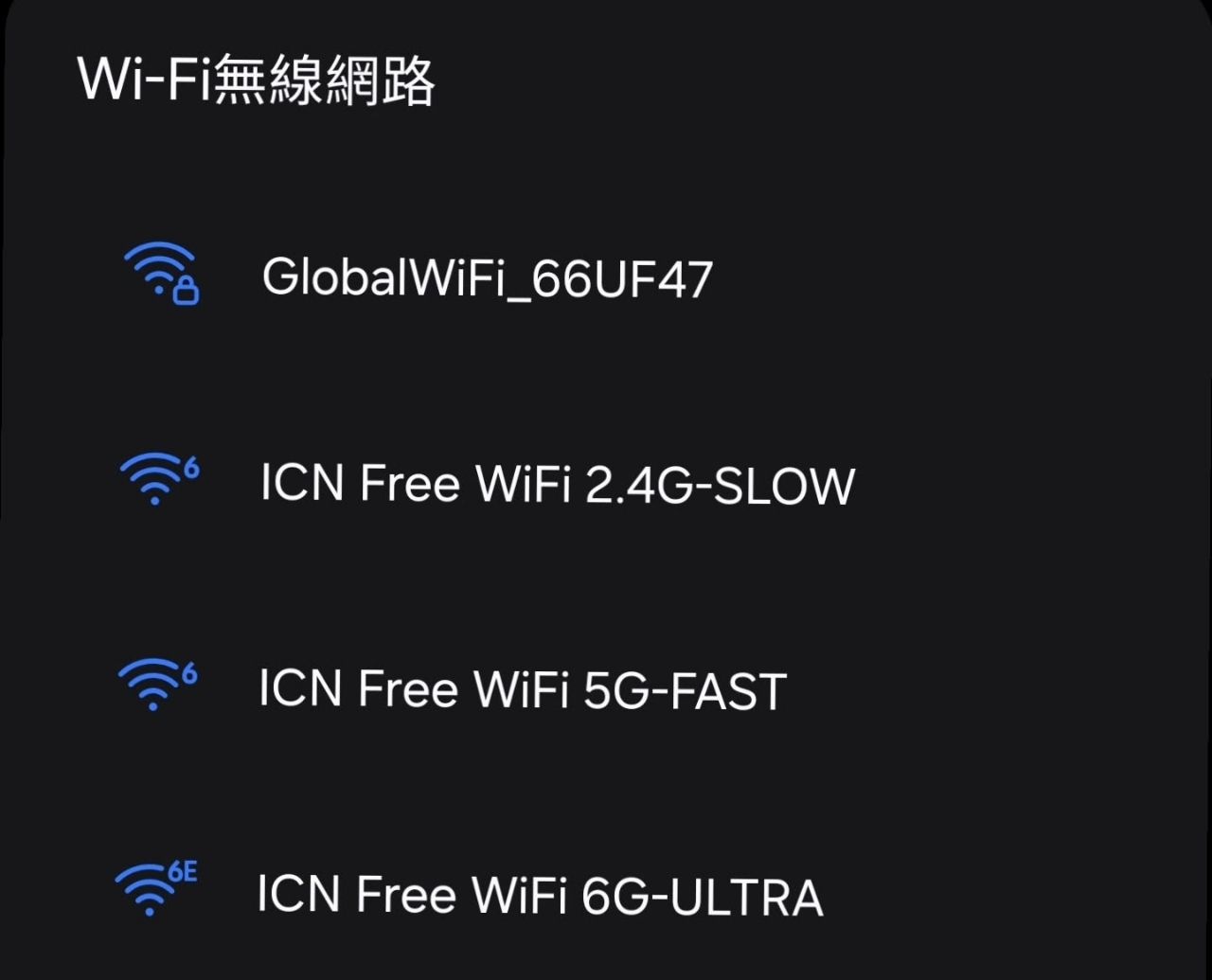Join the ICN Free WiFi 5G-FAST network
This screenshot has width=1212, height=980.
(606, 688)
